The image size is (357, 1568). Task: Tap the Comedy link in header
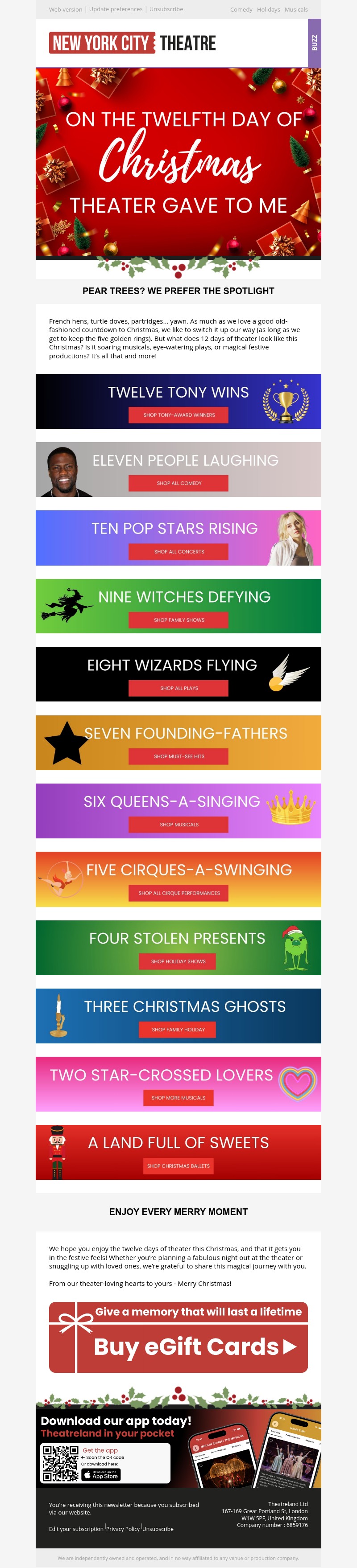click(241, 10)
